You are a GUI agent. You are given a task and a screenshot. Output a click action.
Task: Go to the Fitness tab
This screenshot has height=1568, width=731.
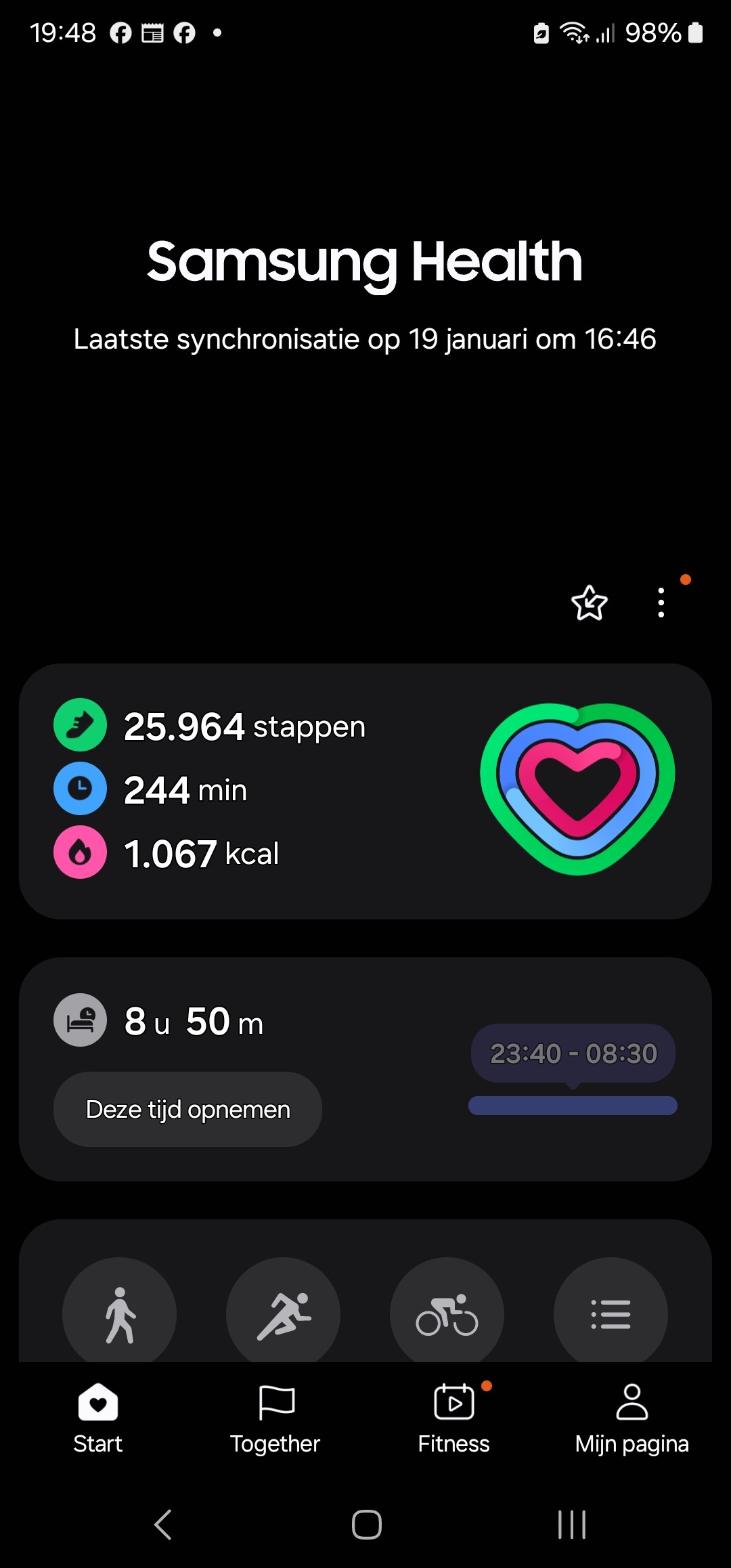point(453,1416)
